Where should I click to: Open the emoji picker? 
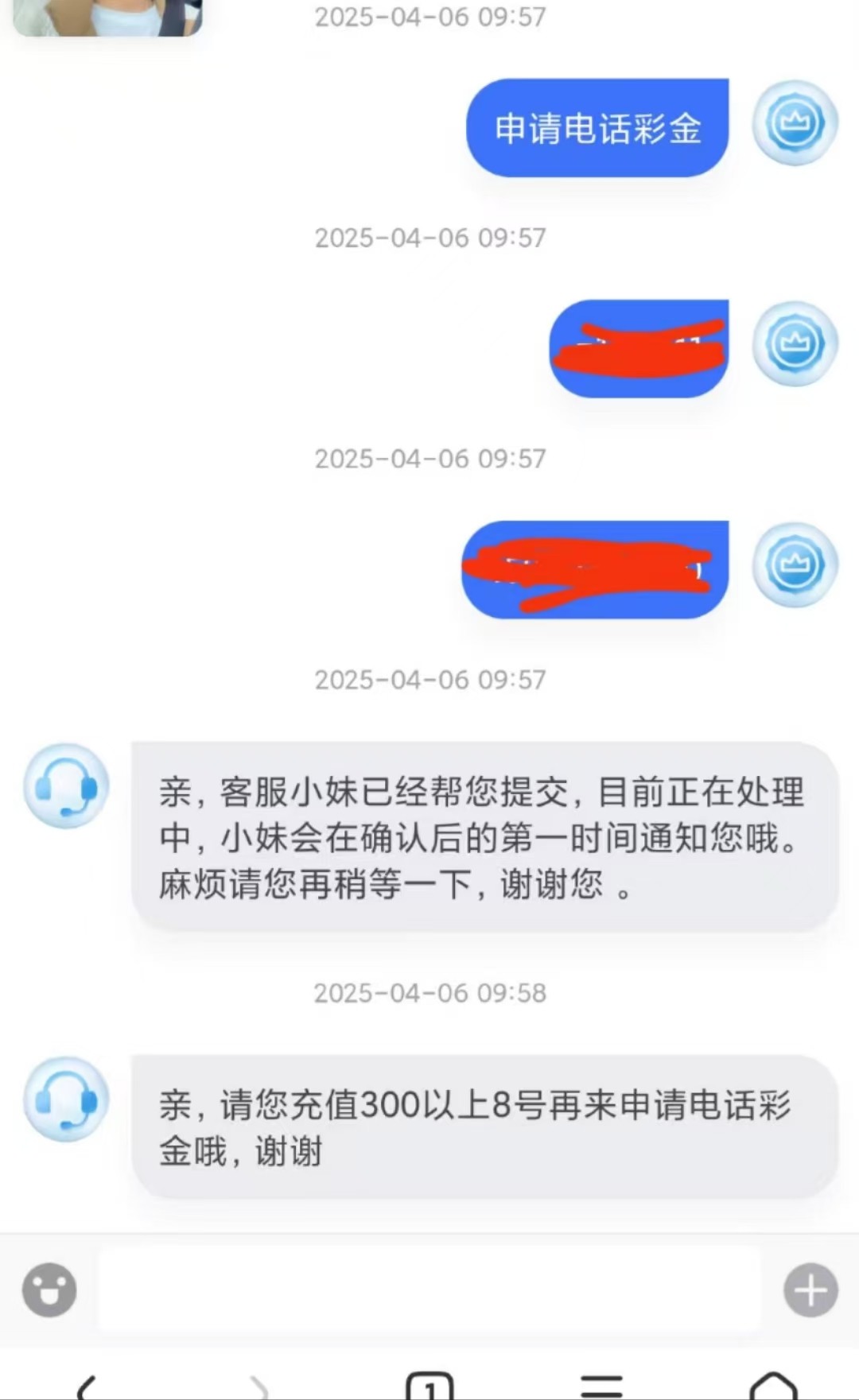pyautogui.click(x=49, y=1289)
